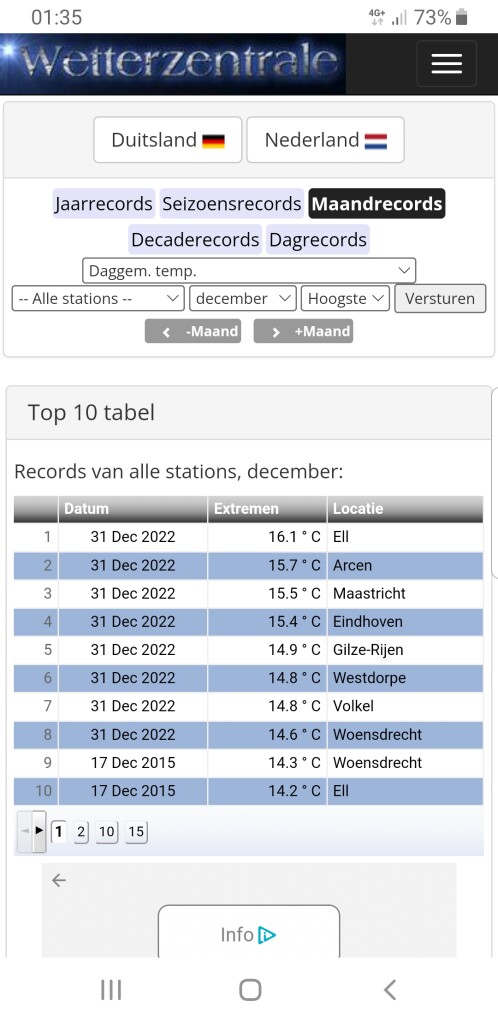Select the Nederland country button
498x1024 pixels.
(325, 140)
